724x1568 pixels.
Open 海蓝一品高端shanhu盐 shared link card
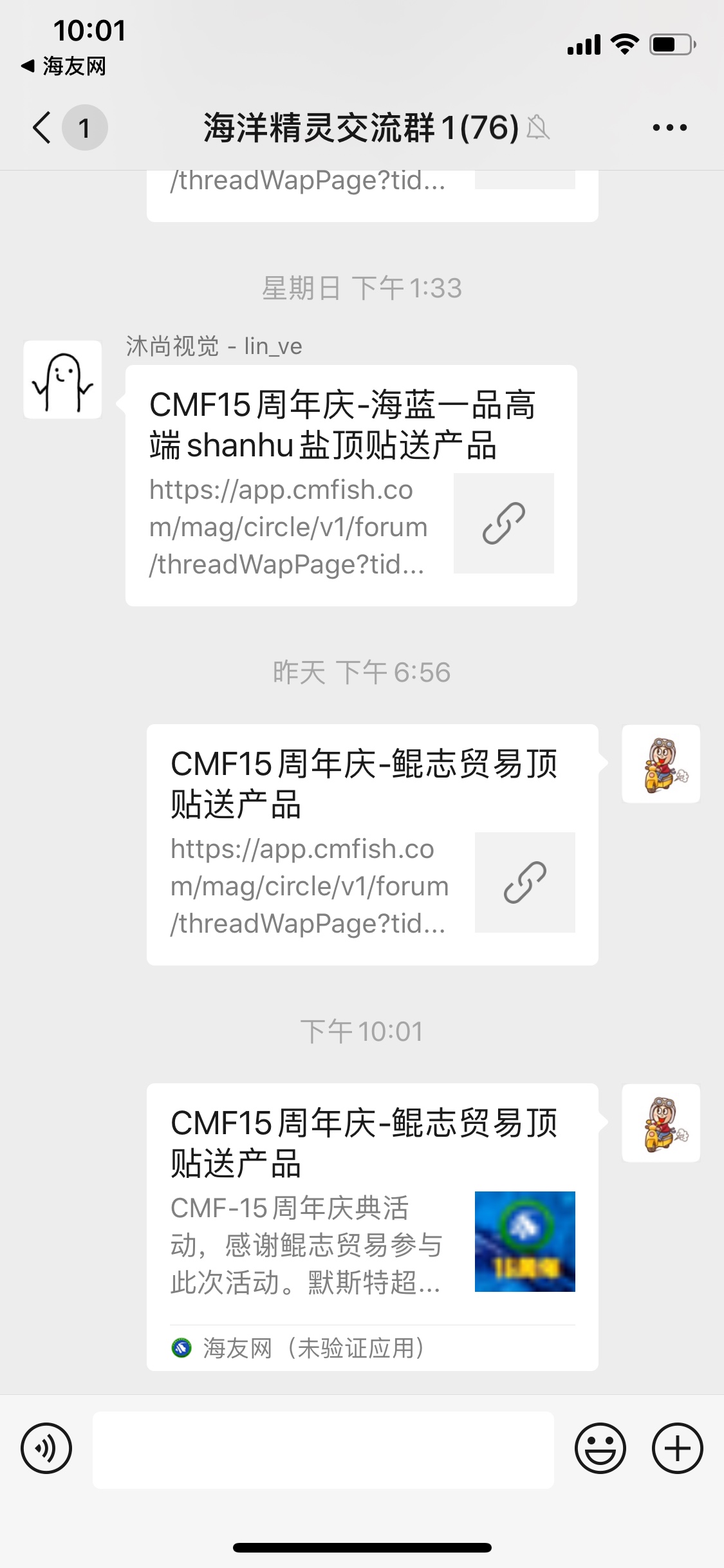click(x=351, y=485)
